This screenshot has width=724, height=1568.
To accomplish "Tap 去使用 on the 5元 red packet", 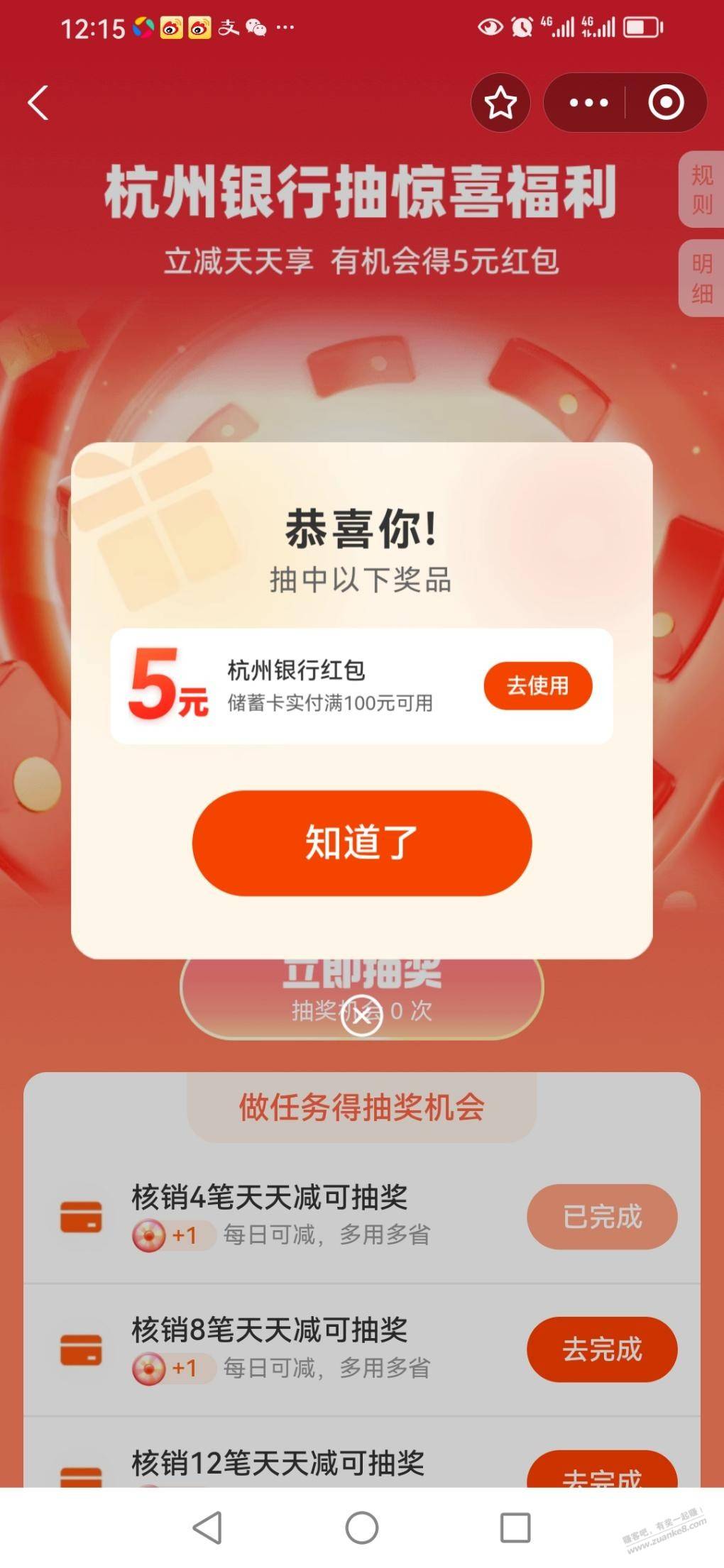I will click(537, 686).
